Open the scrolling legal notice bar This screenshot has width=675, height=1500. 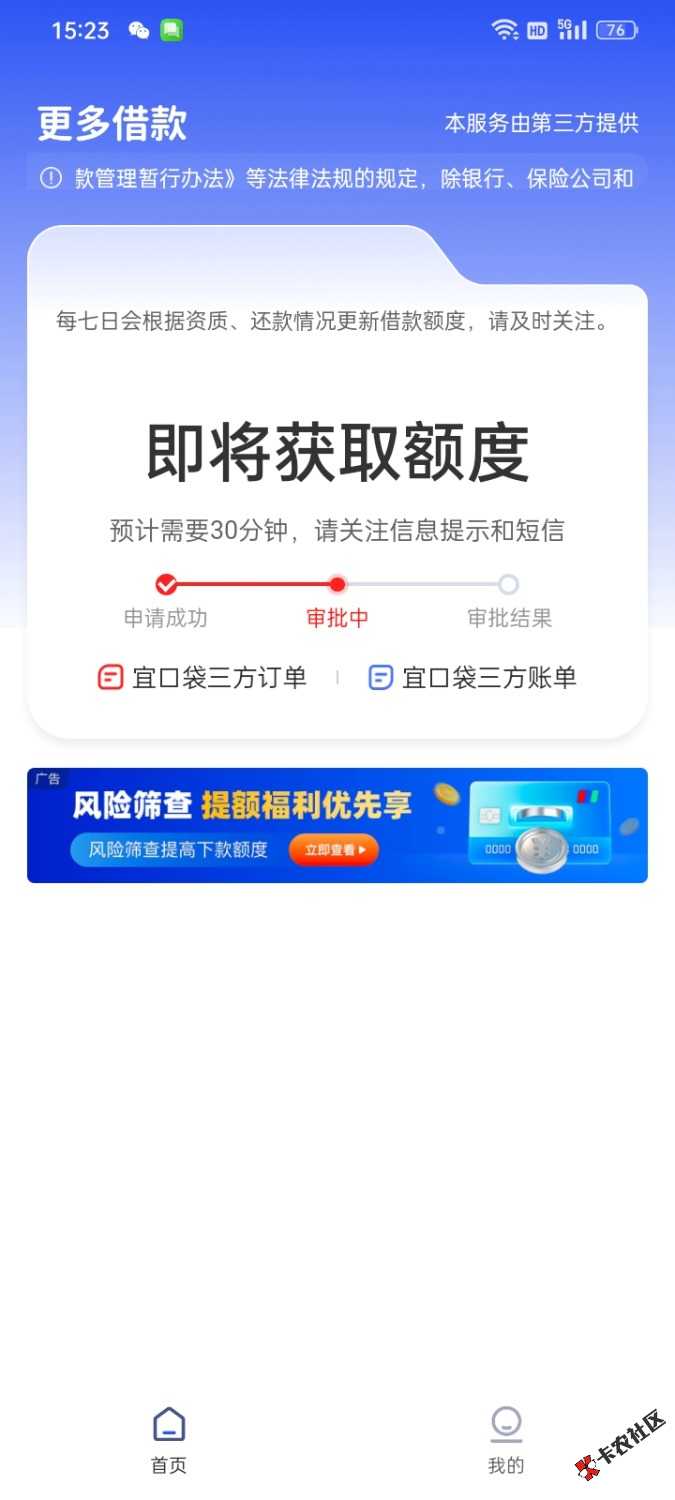point(337,178)
